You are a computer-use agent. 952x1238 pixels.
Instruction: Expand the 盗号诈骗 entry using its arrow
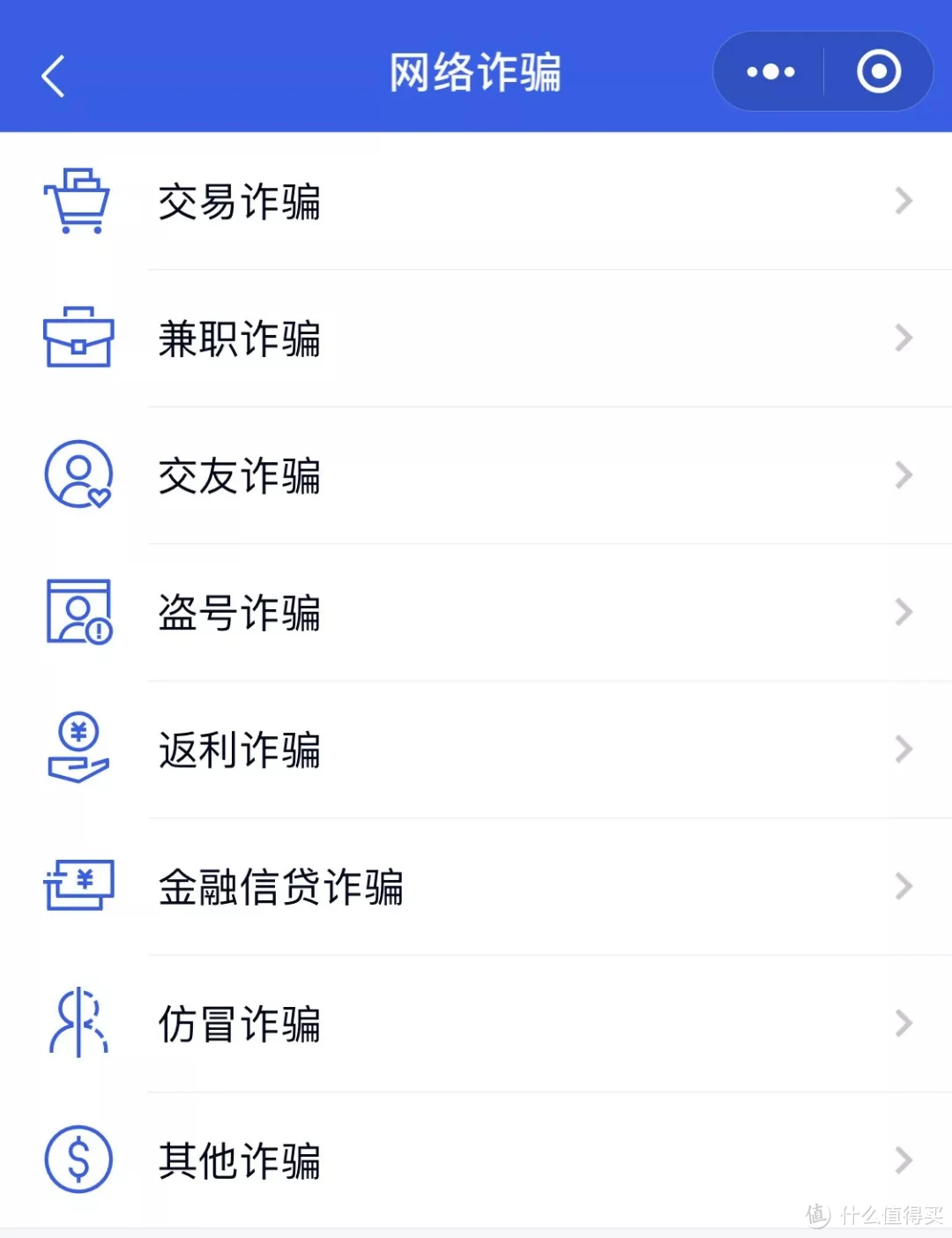tap(903, 612)
